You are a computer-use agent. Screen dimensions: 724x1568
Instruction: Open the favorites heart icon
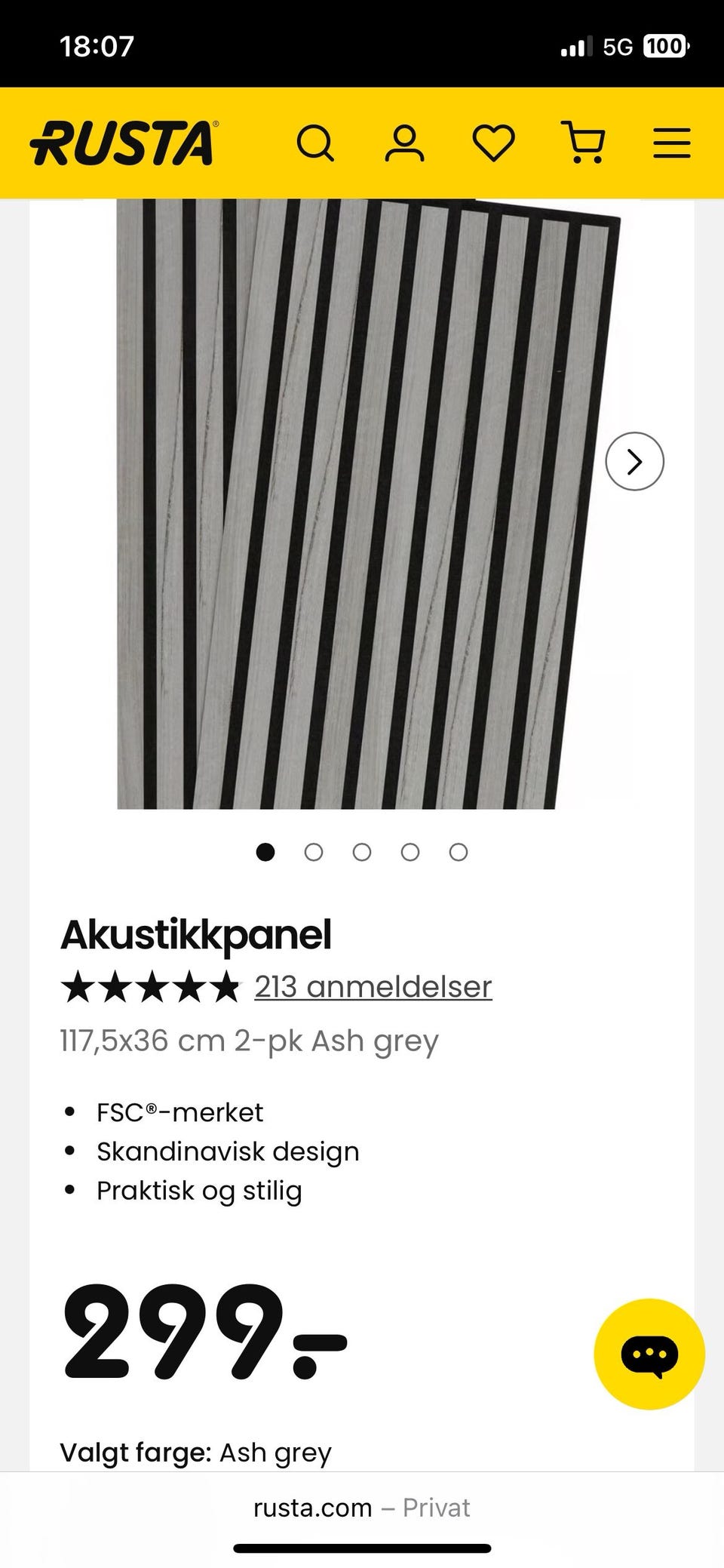[x=494, y=142]
